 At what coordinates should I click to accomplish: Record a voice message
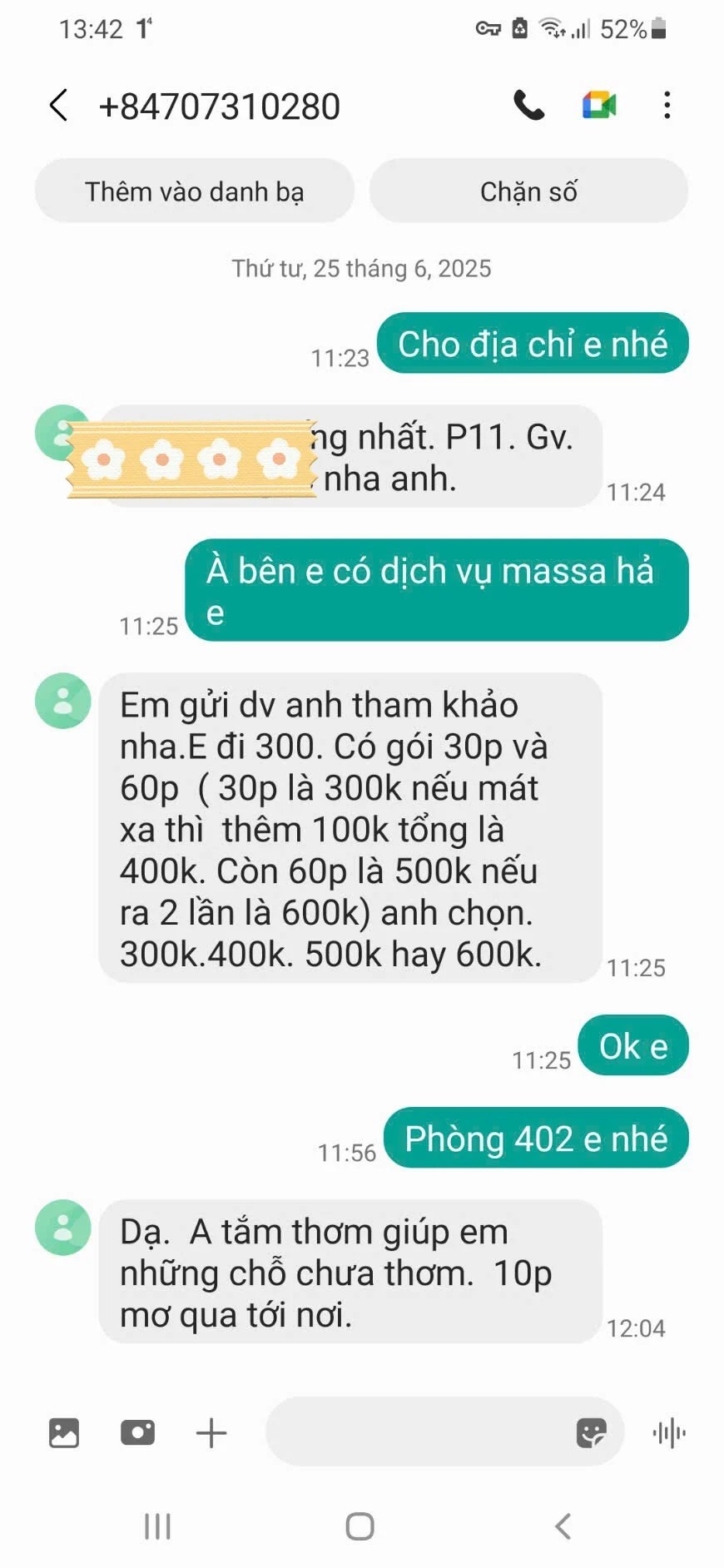click(x=669, y=1432)
